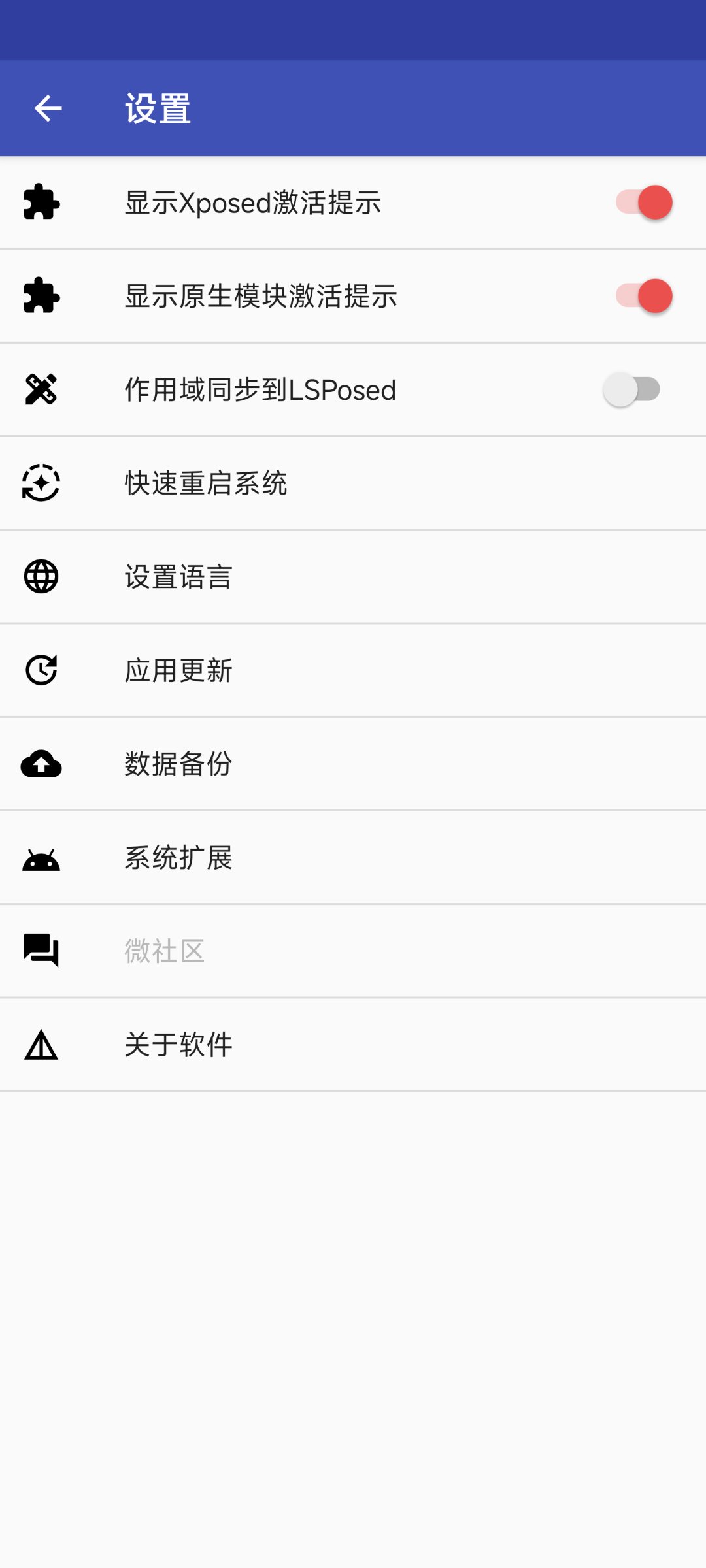Go back from the 设置 page
This screenshot has height=1568, width=706.
[x=48, y=108]
